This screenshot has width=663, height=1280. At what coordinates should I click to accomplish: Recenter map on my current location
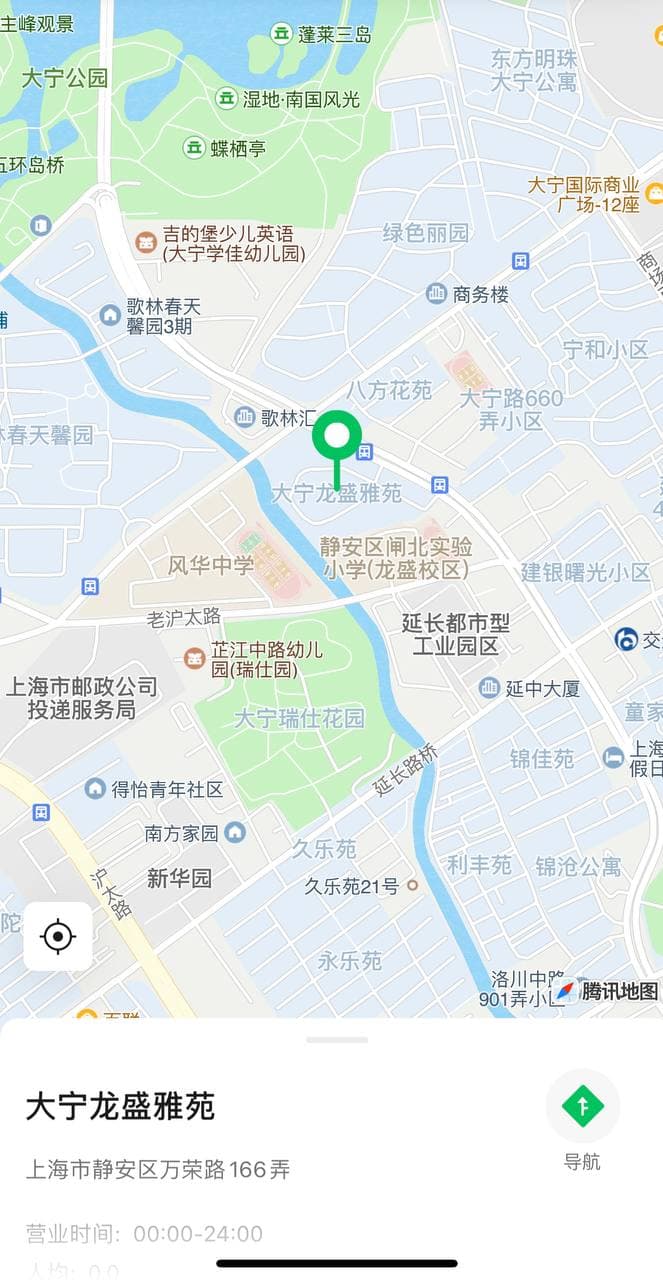pos(58,937)
